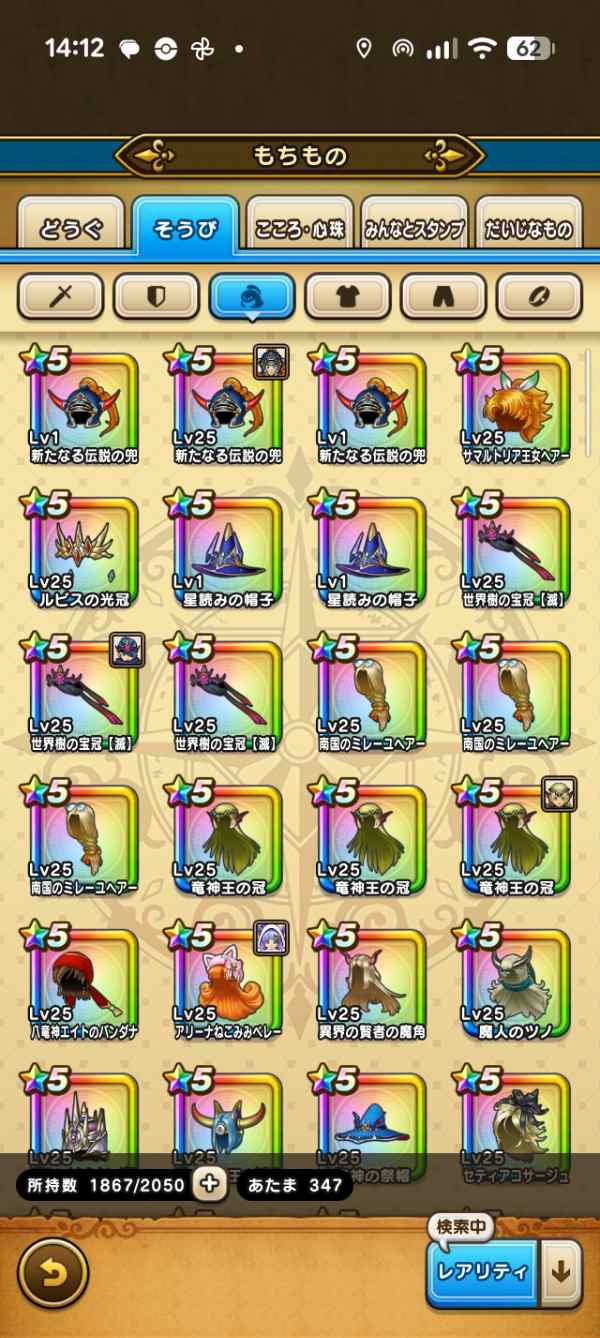
Task: Open the 異界の賢者の魔角 item
Action: coord(371,984)
